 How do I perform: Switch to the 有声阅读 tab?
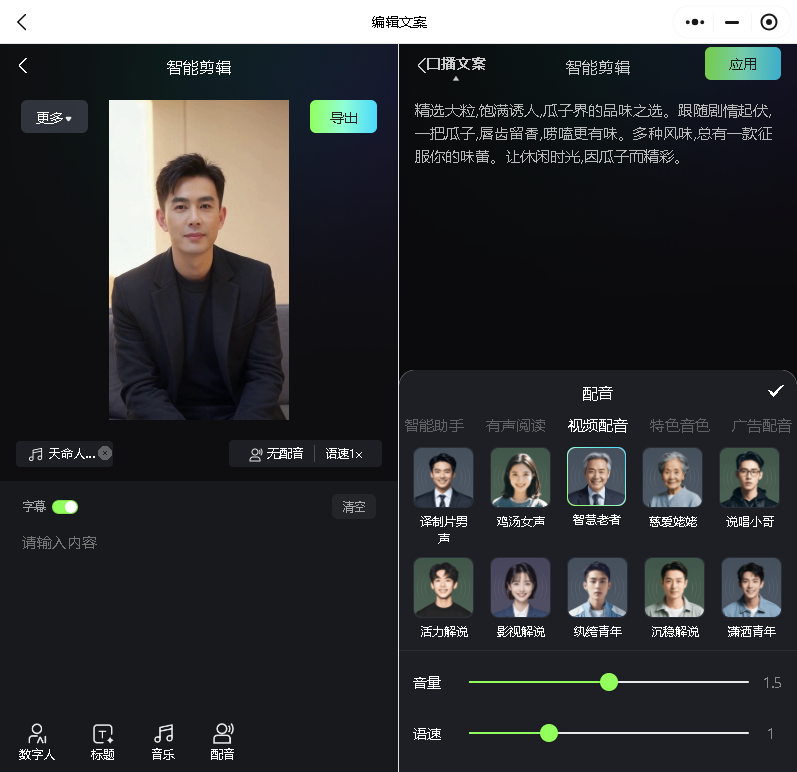(515, 426)
